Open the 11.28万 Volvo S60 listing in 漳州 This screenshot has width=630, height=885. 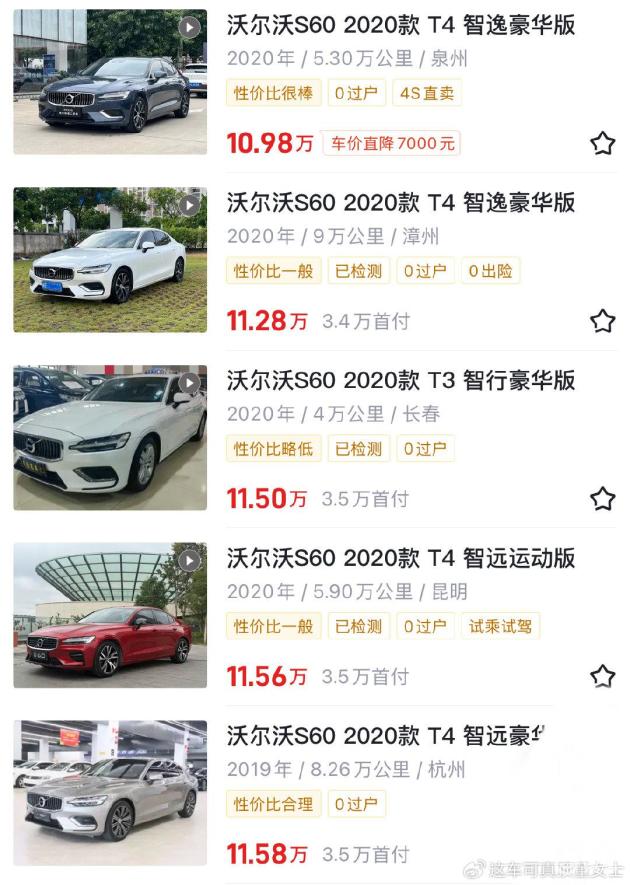400,203
